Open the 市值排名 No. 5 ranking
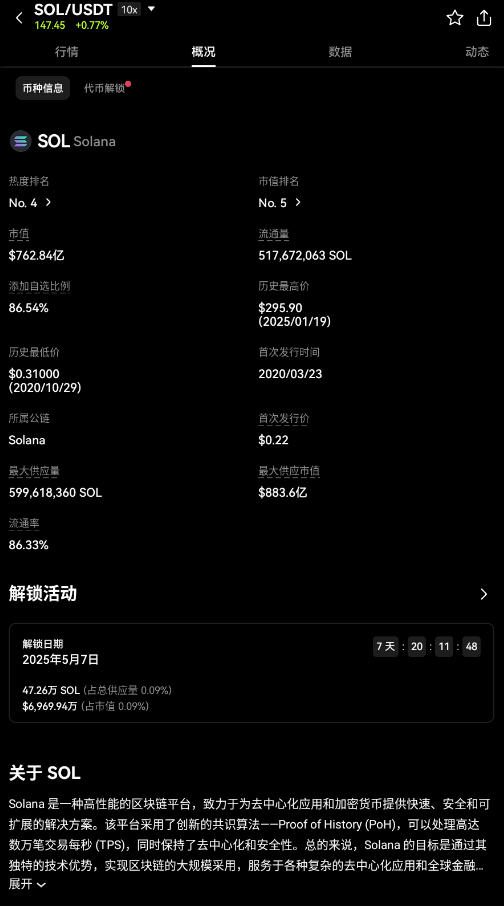The image size is (504, 906). click(280, 203)
